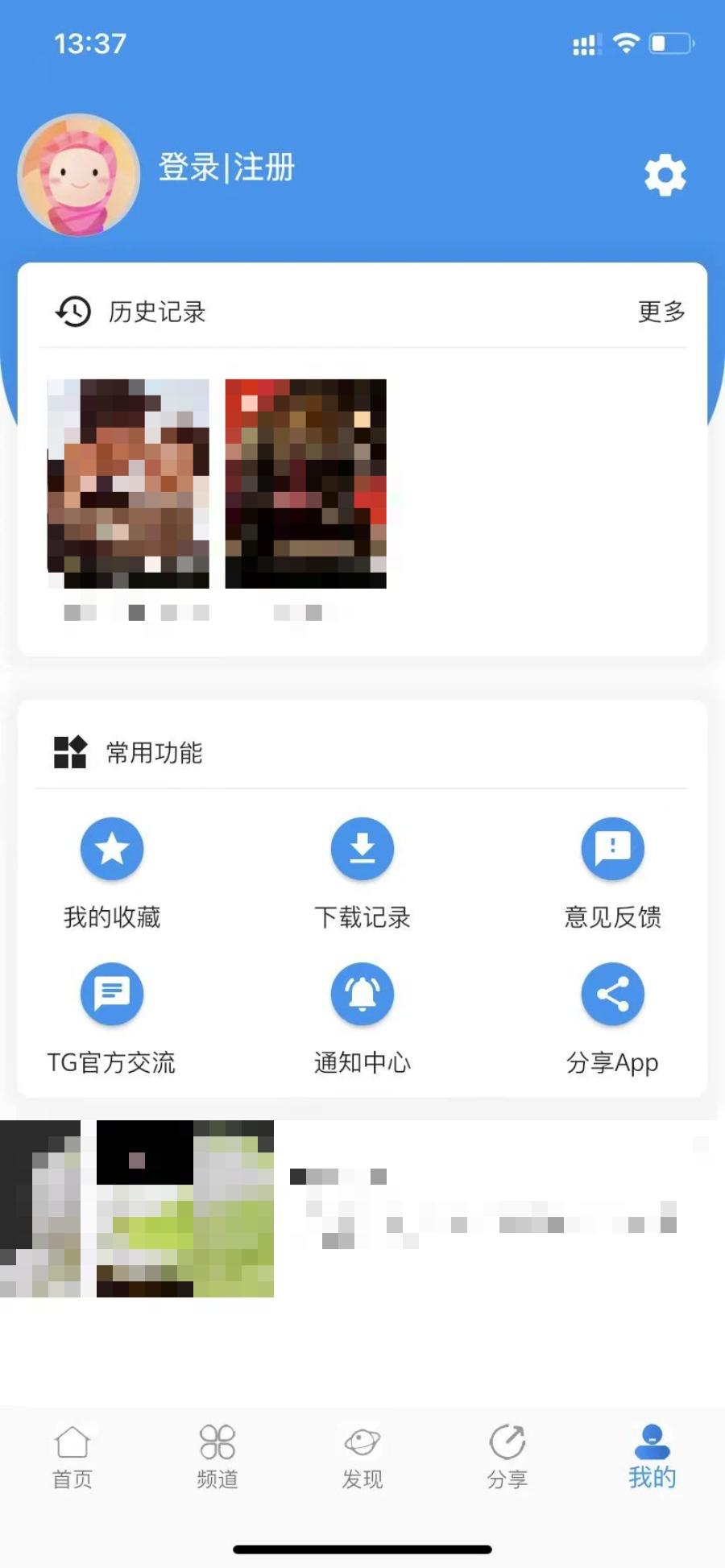Open the settings gear icon
The height and width of the screenshot is (1568, 725).
pos(665,175)
